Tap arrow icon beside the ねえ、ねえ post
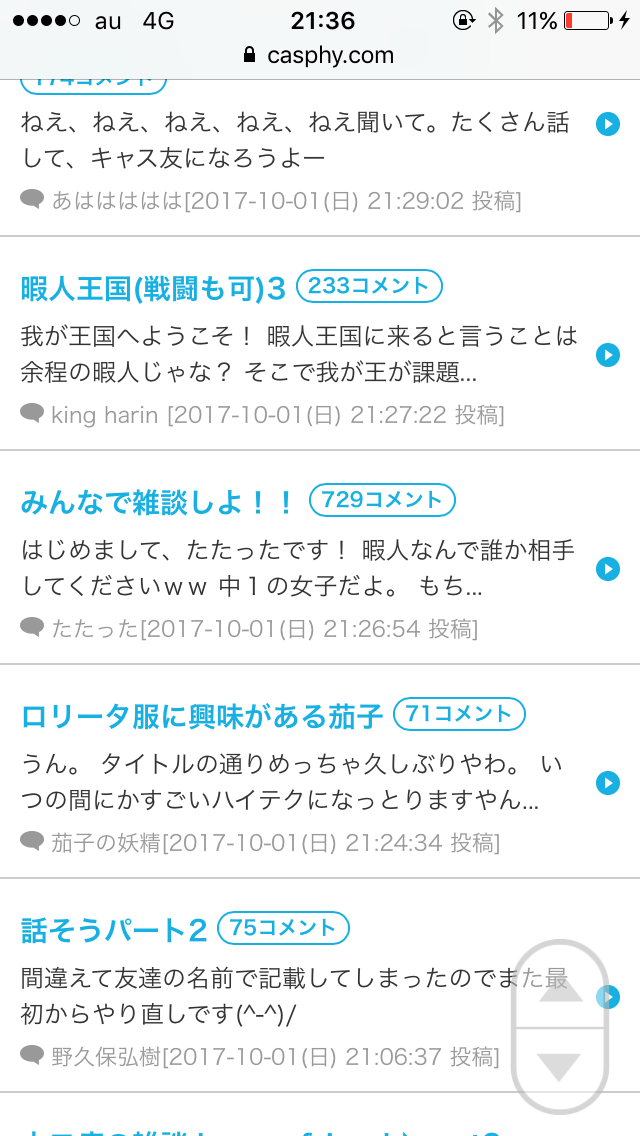The width and height of the screenshot is (640, 1136). [607, 124]
